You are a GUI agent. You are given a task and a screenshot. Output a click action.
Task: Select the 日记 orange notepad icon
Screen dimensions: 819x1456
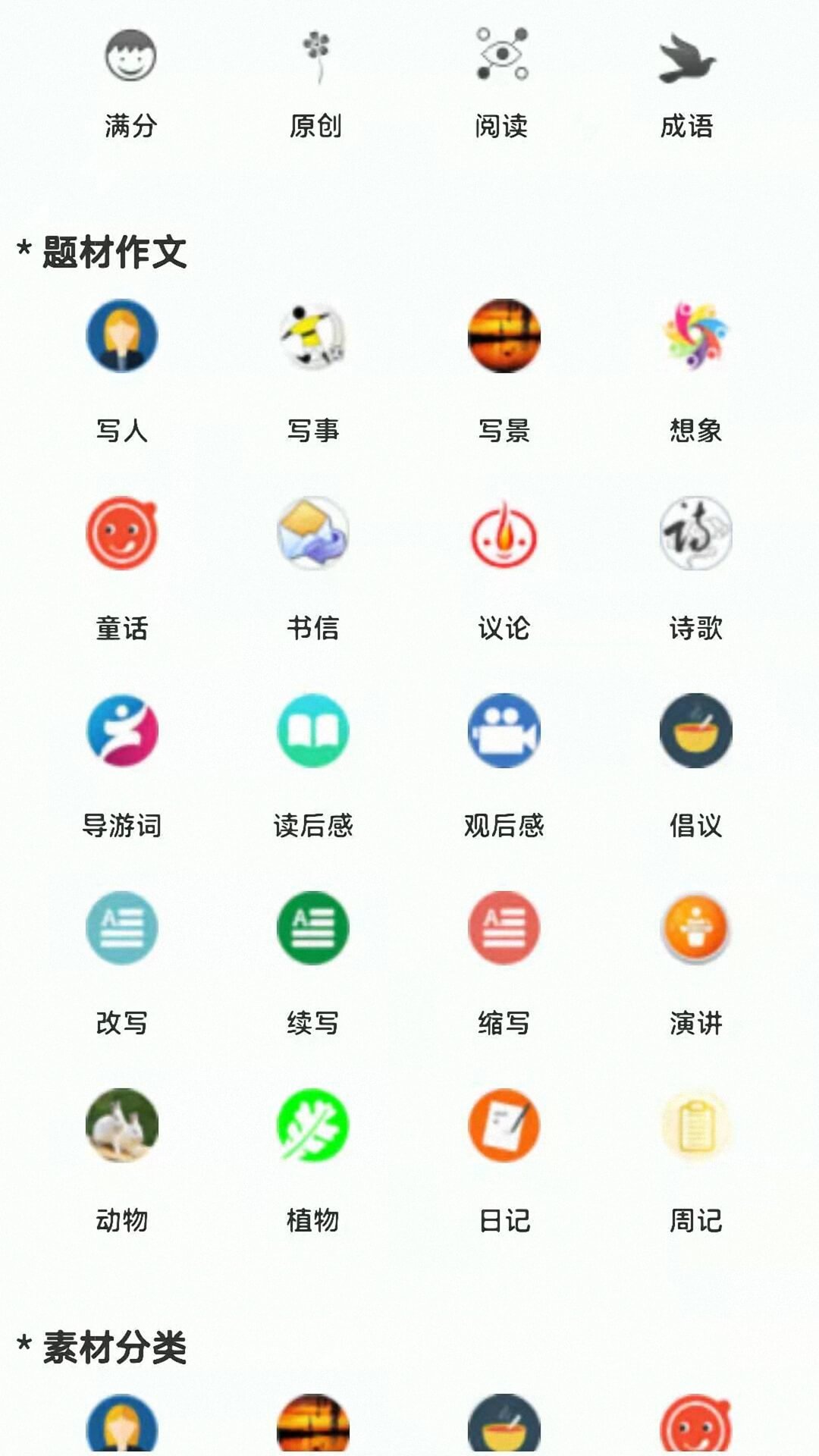tap(504, 1125)
